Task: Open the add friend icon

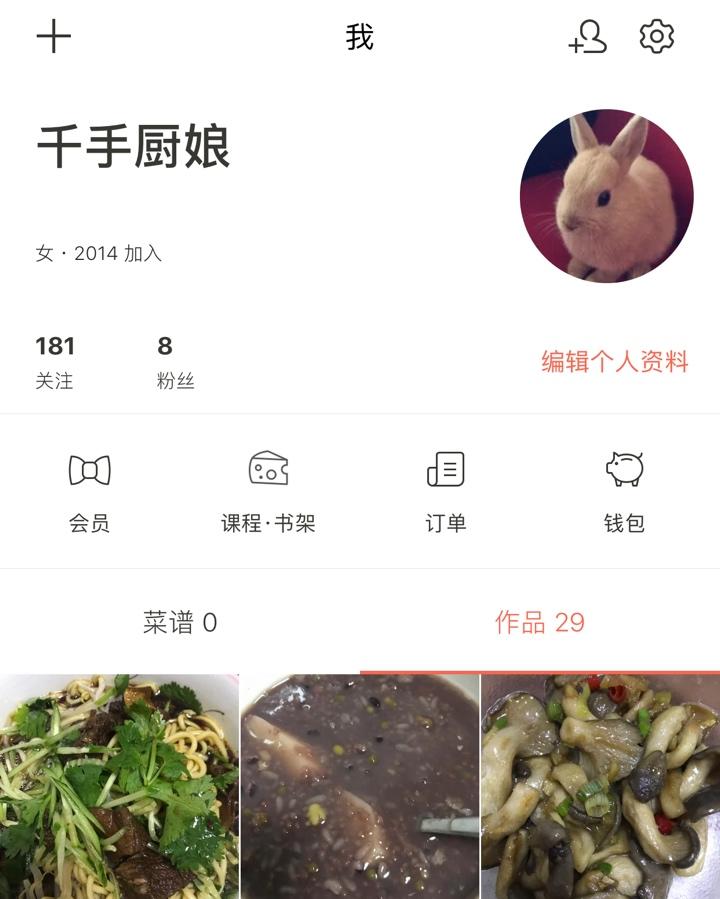Action: point(588,37)
